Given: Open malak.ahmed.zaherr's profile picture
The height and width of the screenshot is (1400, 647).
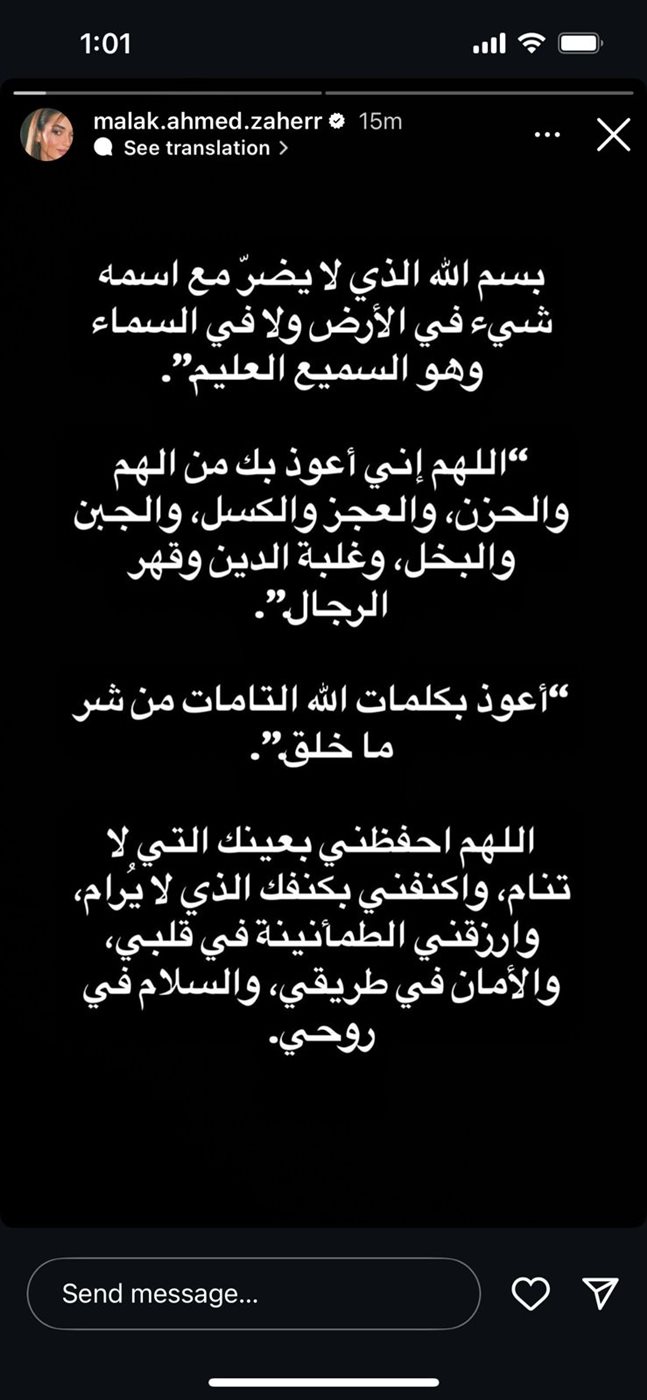Looking at the screenshot, I should 46,134.
